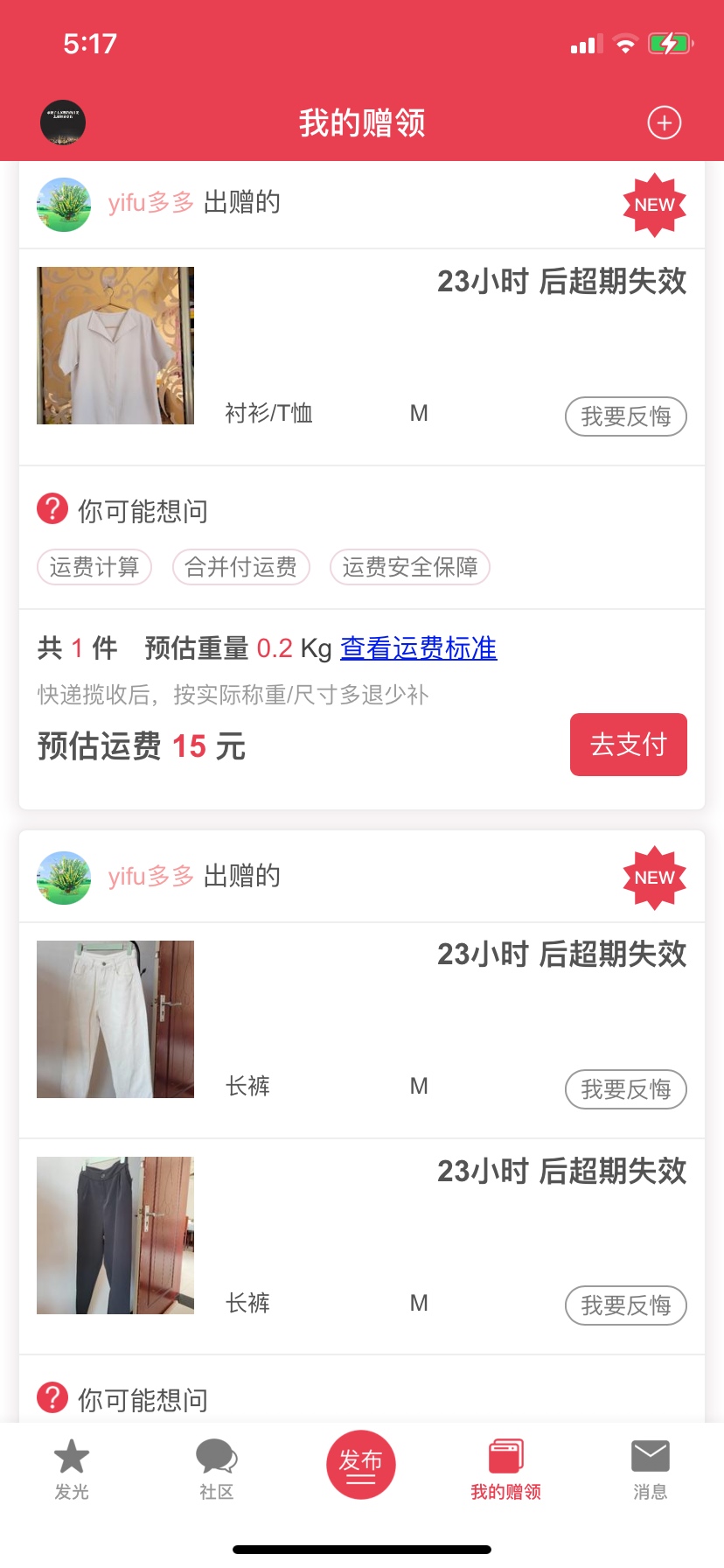Open the 运费计算 question chip
This screenshot has height=1568, width=724.
coord(94,567)
